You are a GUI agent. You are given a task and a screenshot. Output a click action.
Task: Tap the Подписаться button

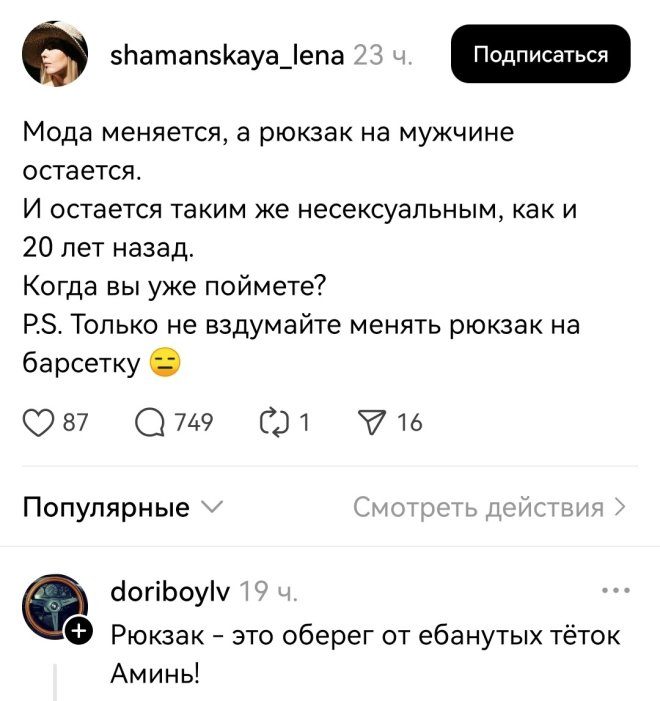(x=541, y=54)
